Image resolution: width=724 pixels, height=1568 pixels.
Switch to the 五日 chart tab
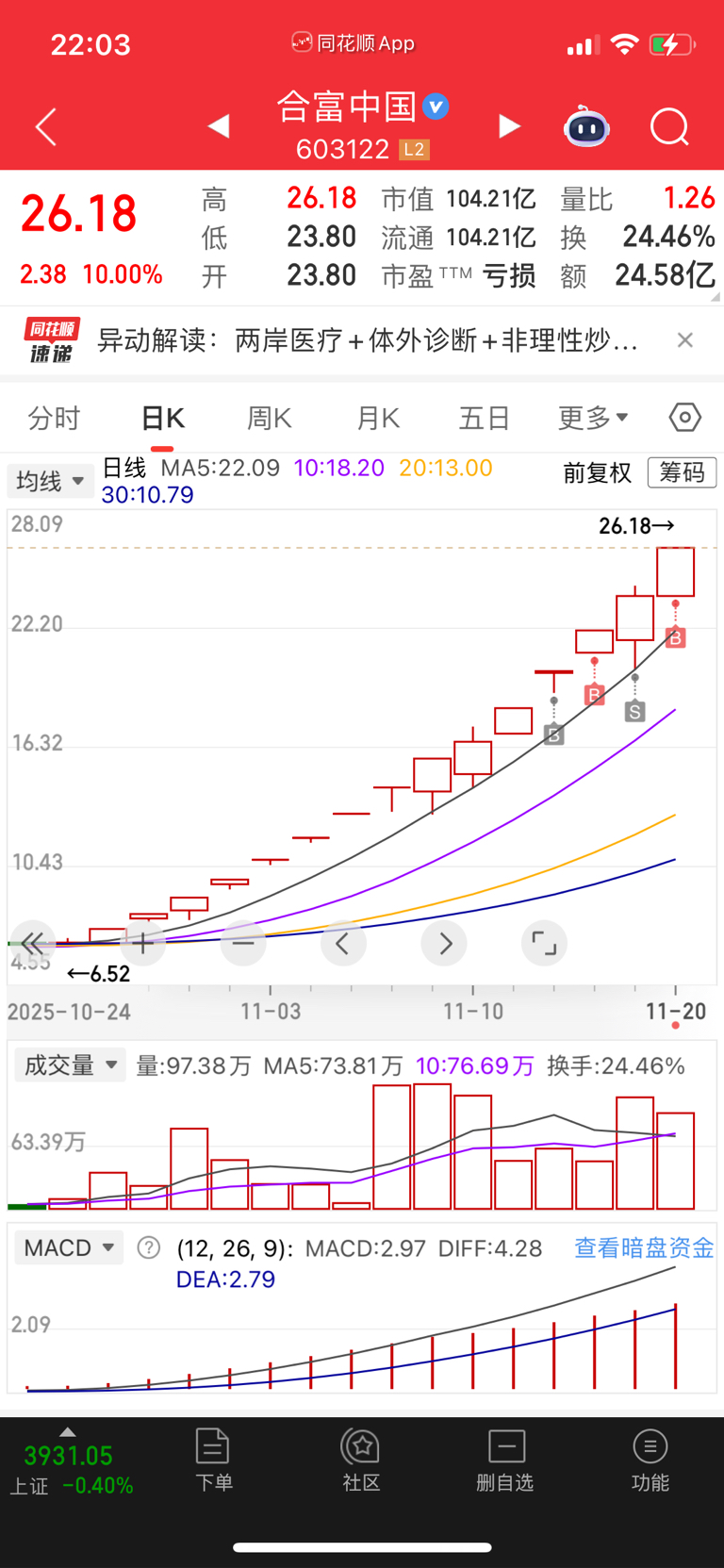point(484,418)
